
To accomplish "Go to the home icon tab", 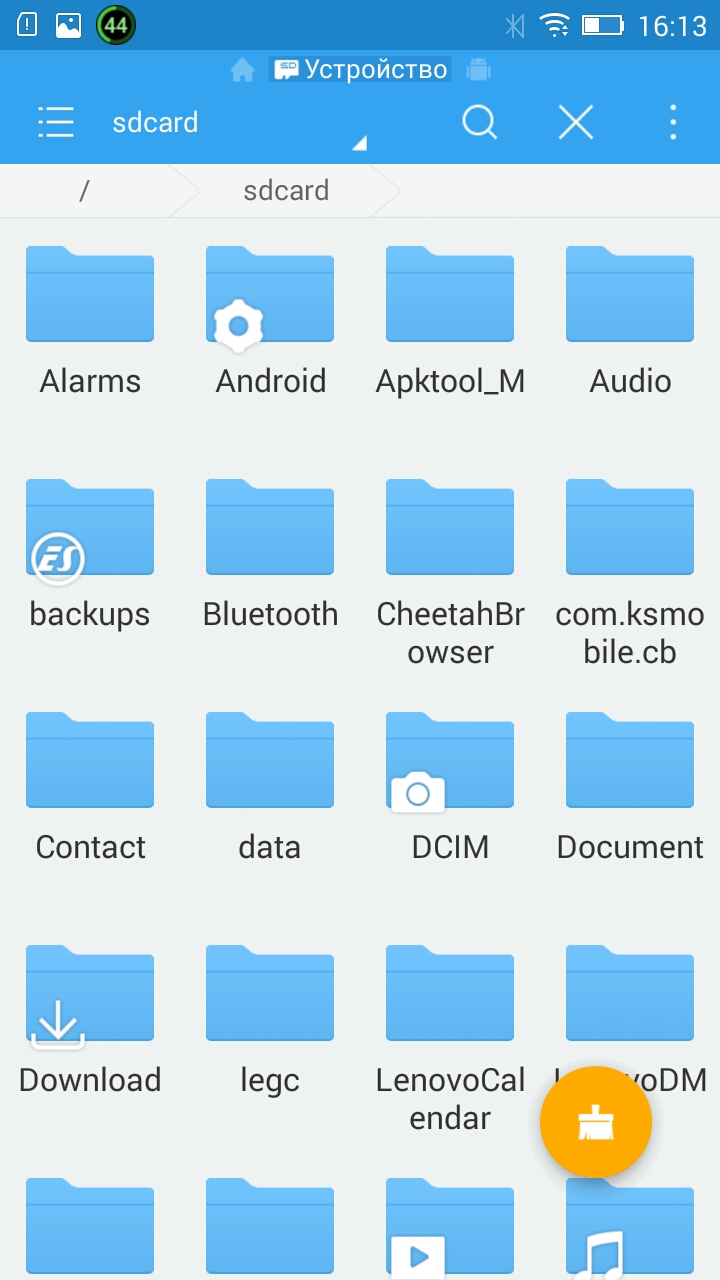I will pyautogui.click(x=242, y=70).
